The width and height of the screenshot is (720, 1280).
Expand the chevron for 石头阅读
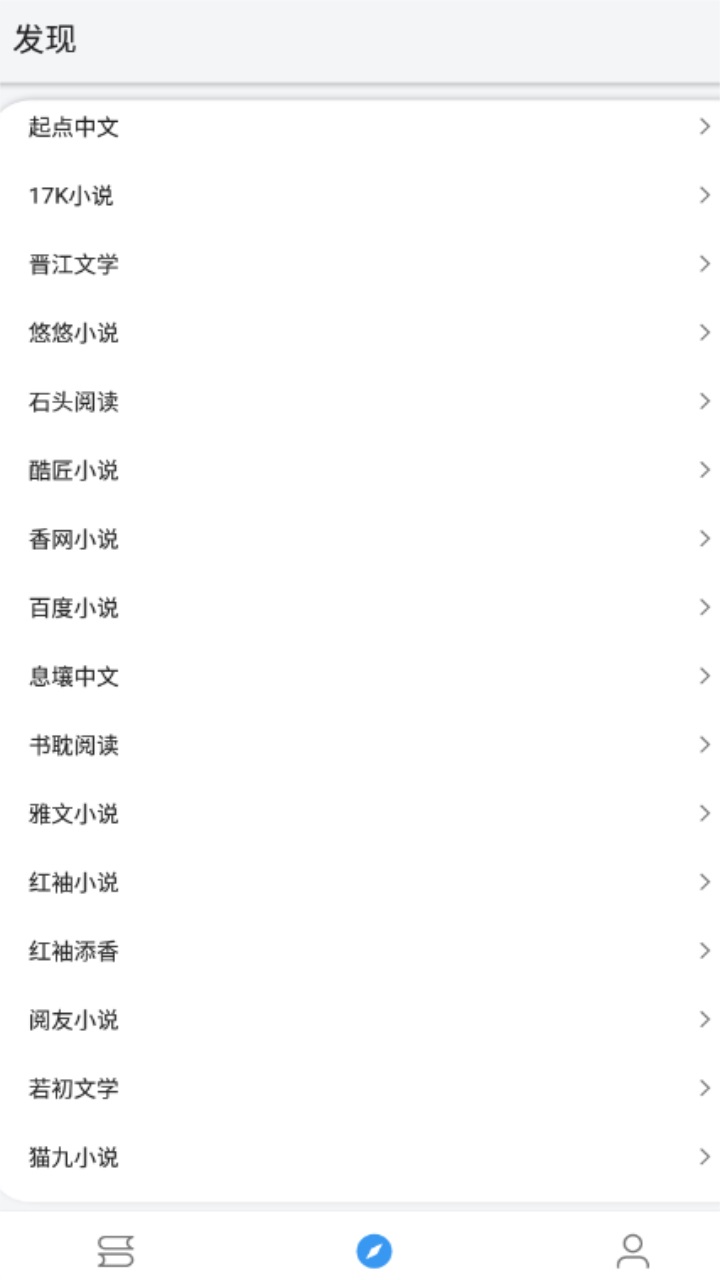point(703,401)
